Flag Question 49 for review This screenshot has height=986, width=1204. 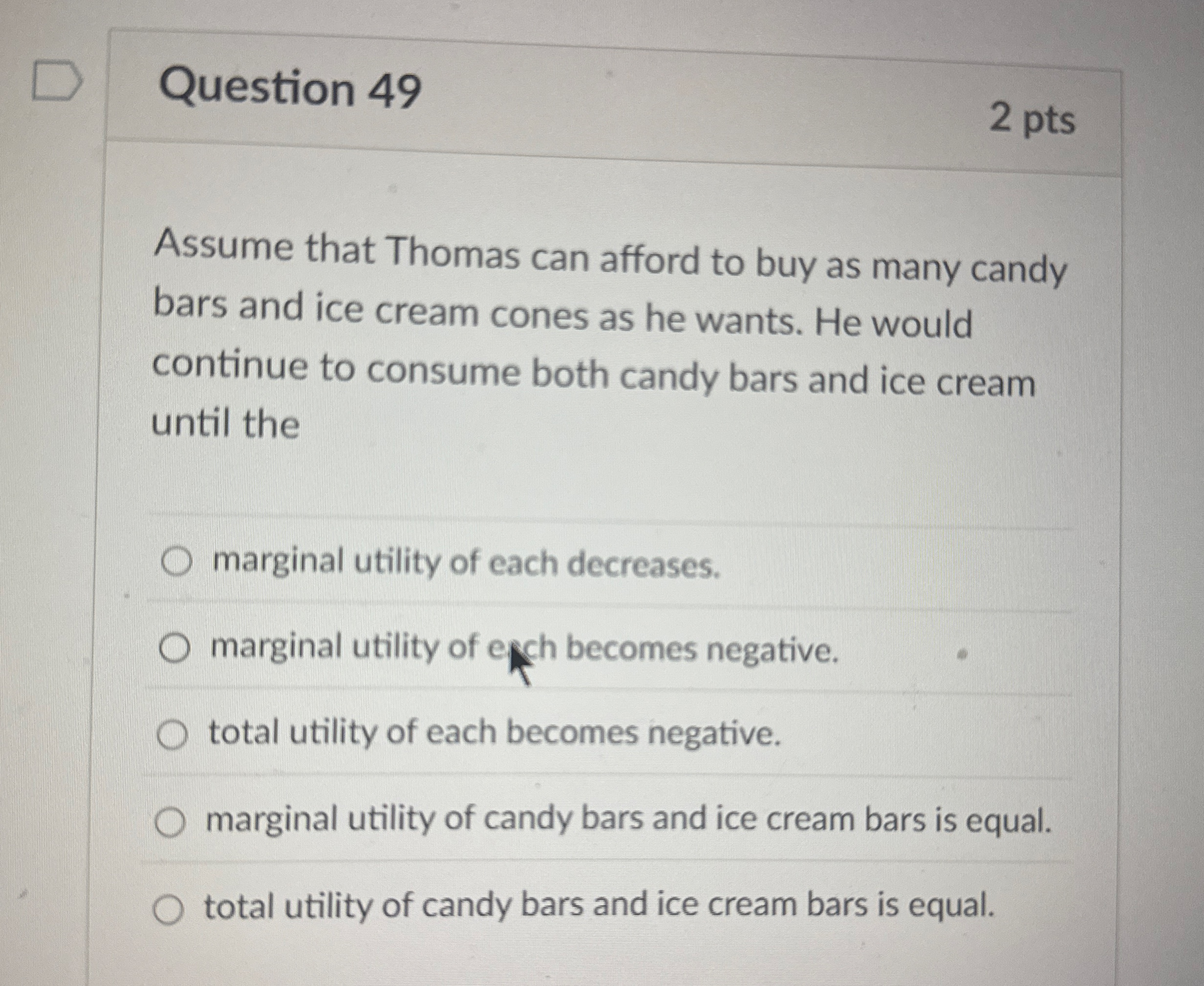[57, 82]
